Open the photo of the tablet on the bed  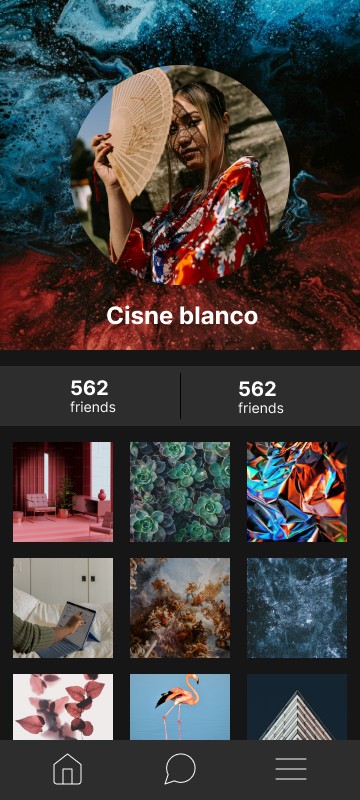click(63, 608)
